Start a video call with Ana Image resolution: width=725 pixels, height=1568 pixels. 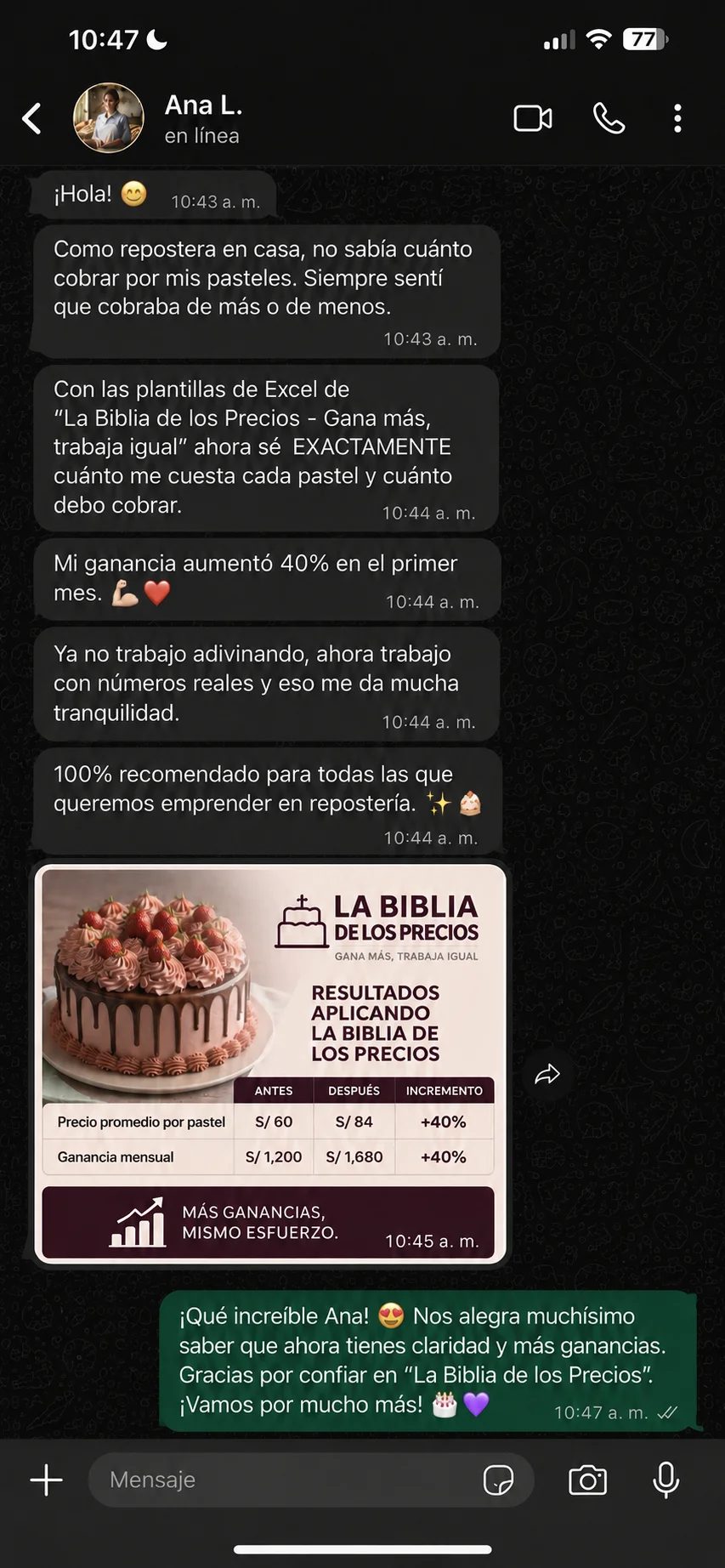click(x=533, y=118)
